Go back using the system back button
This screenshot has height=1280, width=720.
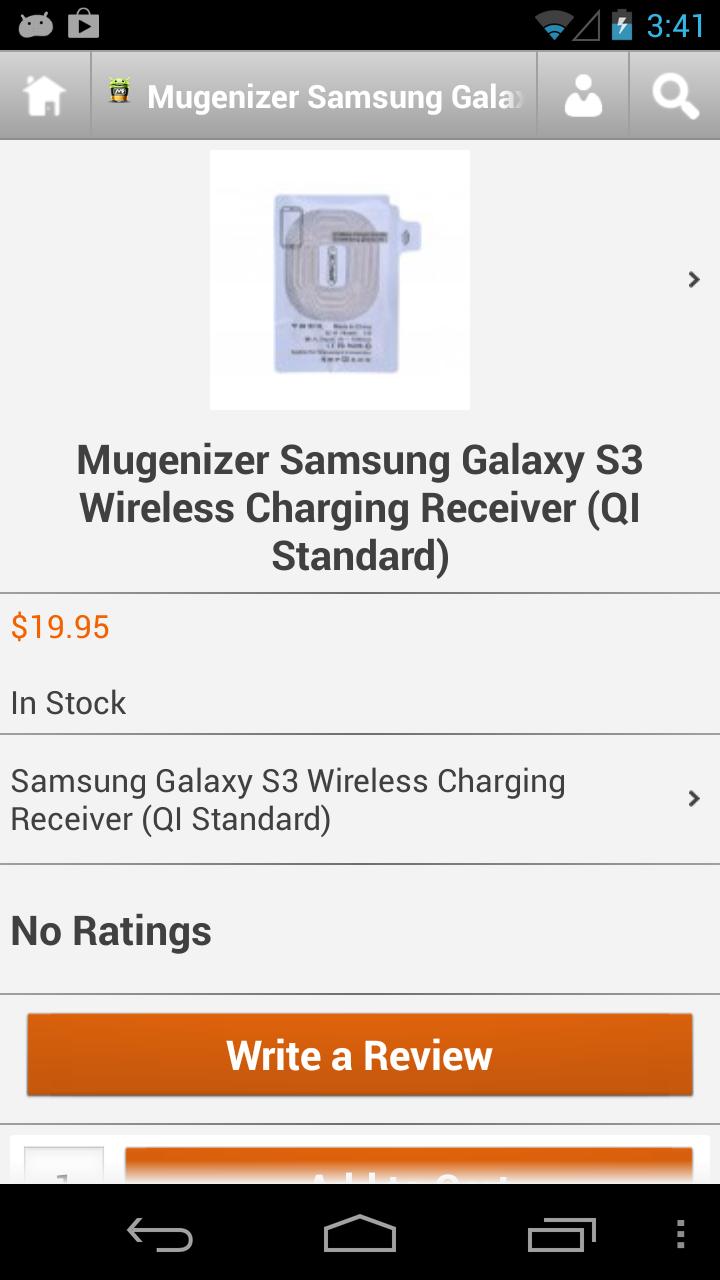pyautogui.click(x=160, y=1234)
